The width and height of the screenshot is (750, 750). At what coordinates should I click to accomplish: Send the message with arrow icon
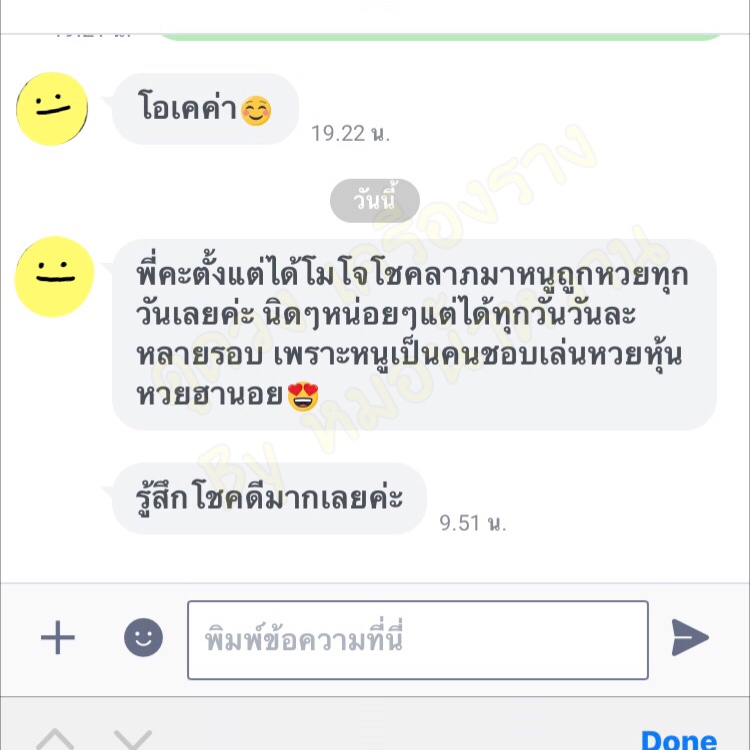tap(689, 638)
